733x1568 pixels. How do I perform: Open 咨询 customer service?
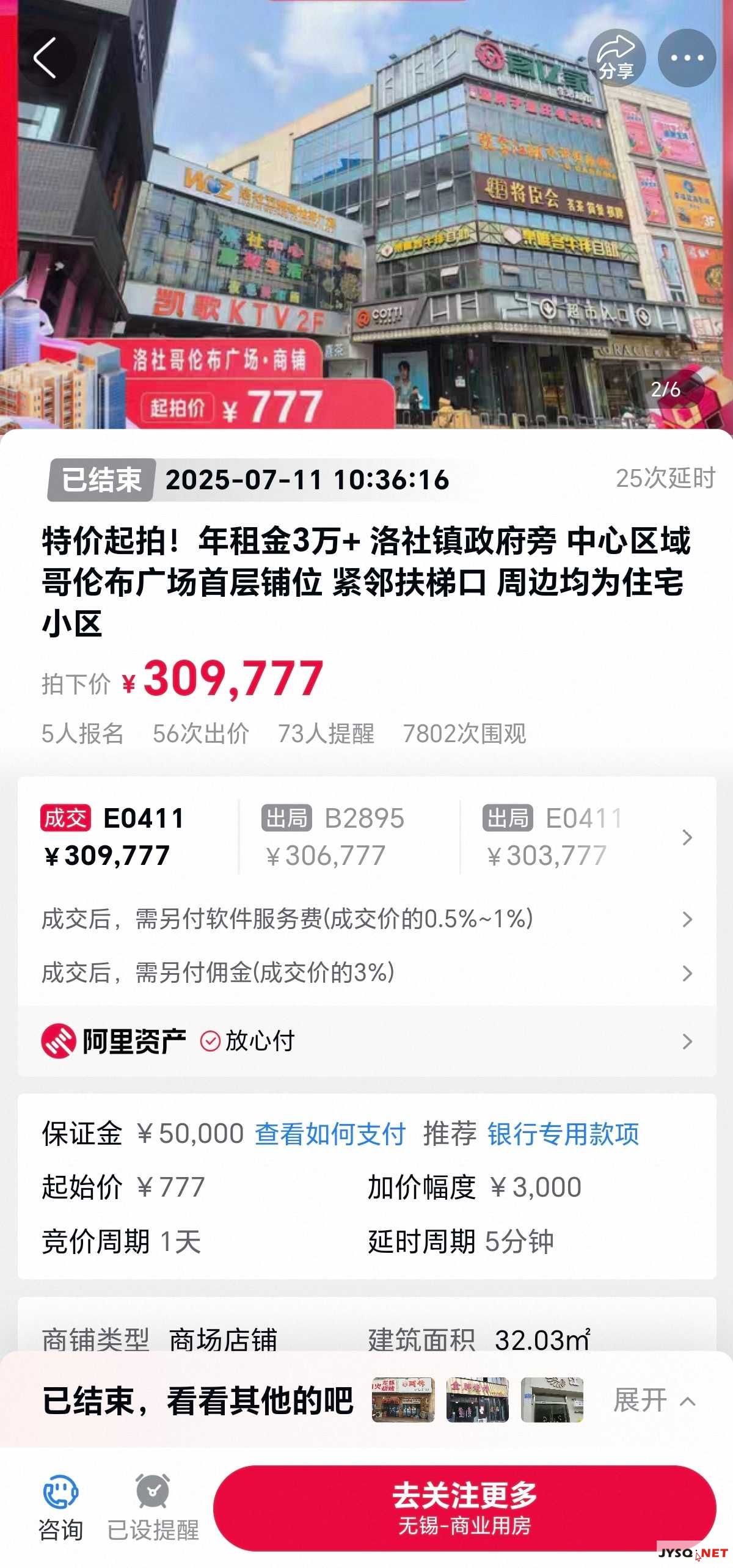coord(60,1507)
